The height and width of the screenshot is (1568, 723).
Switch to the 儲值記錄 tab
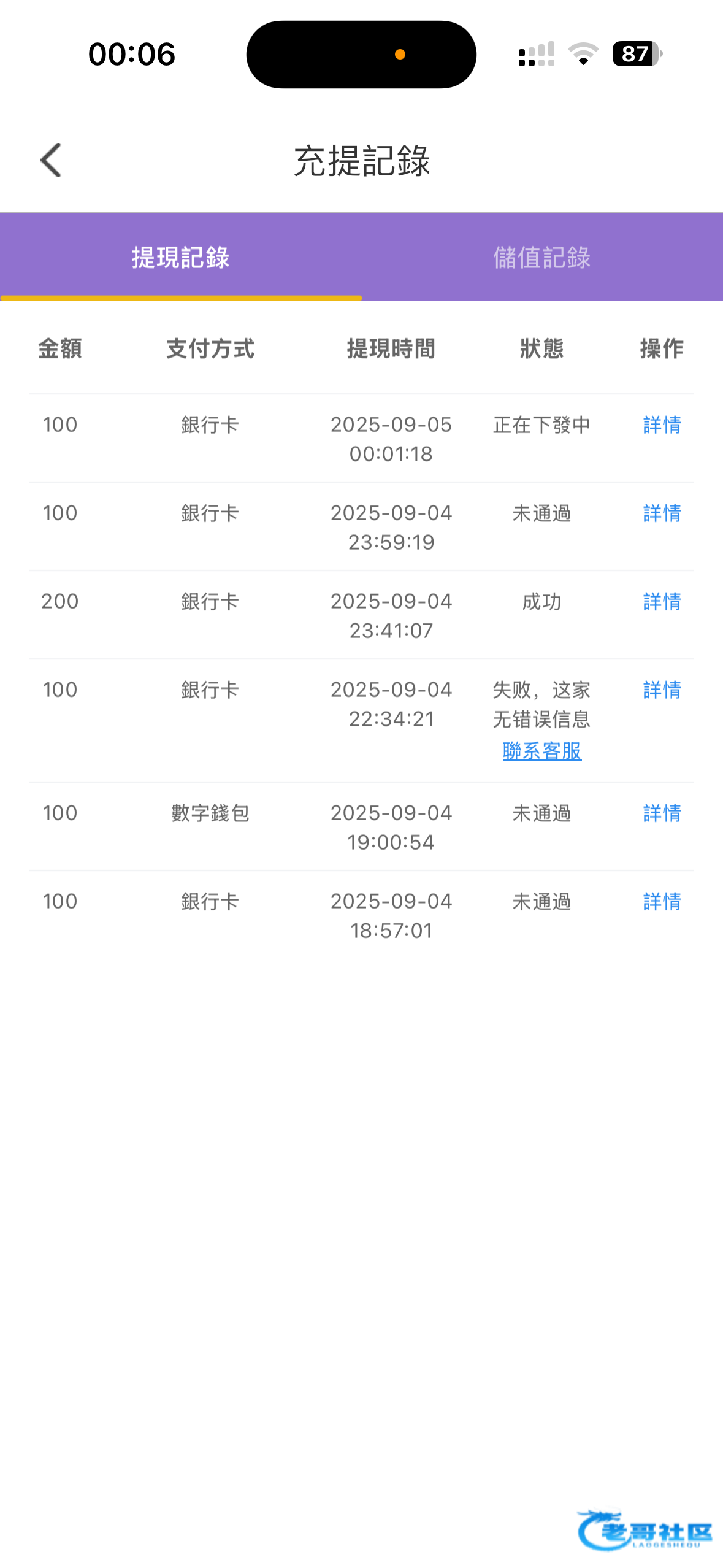[541, 258]
